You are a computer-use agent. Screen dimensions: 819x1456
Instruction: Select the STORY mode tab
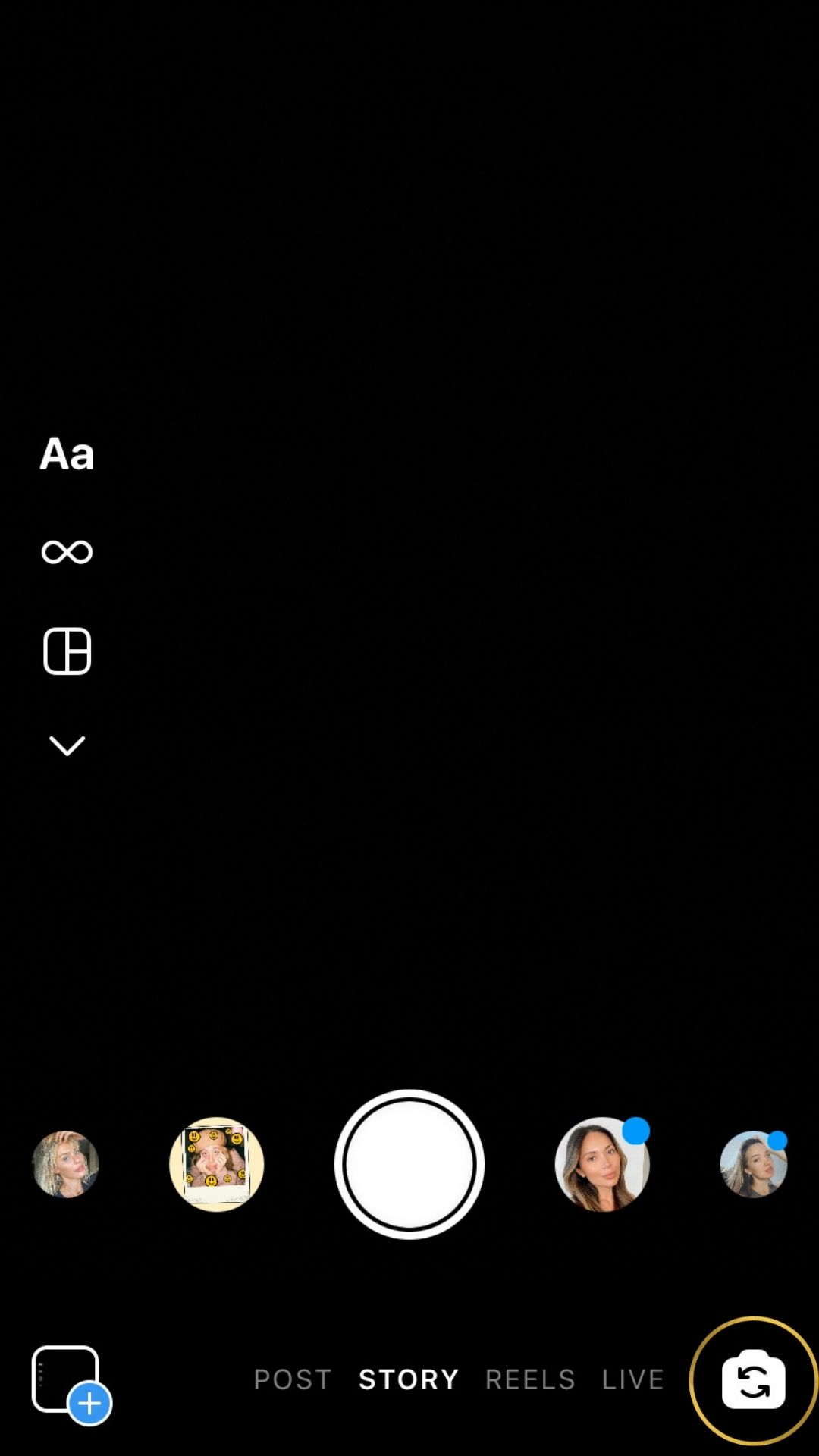tap(409, 1379)
